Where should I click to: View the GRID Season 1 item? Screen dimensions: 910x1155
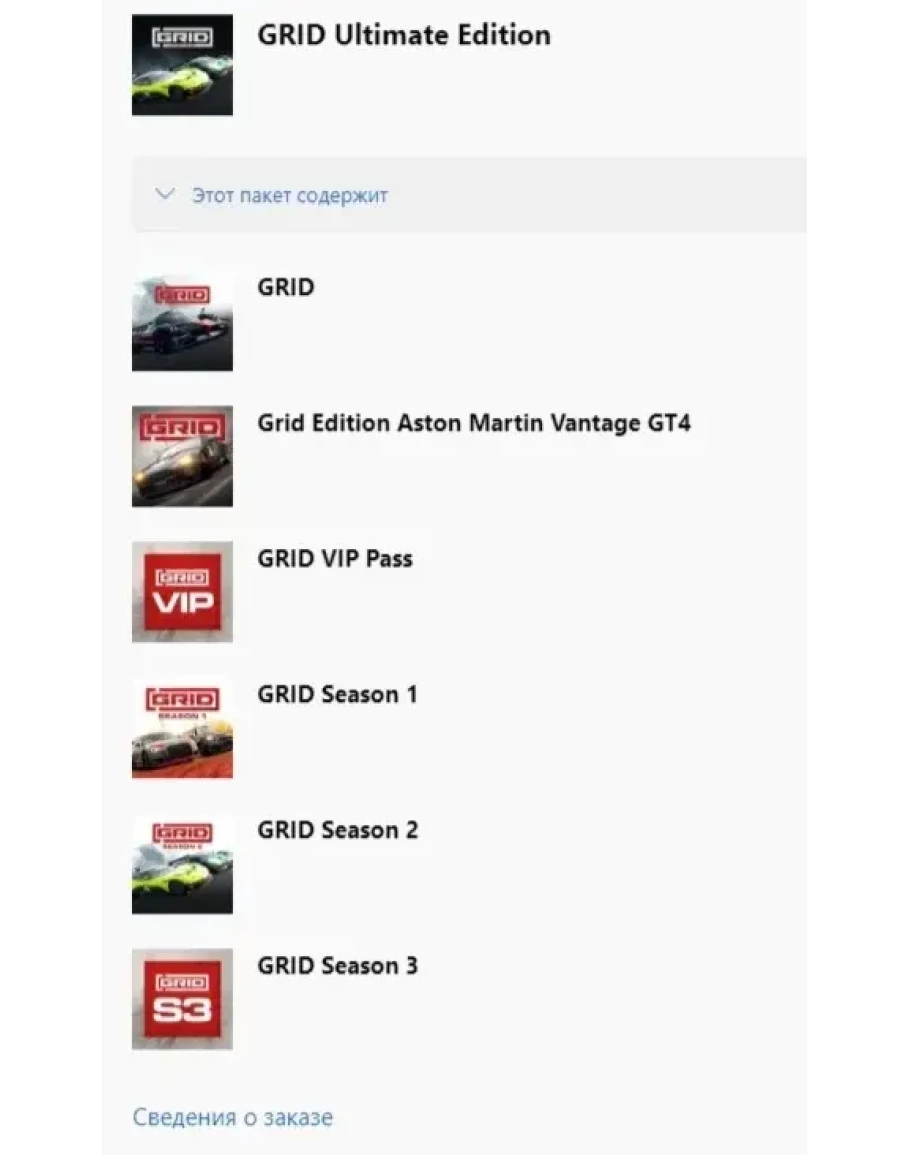(337, 695)
